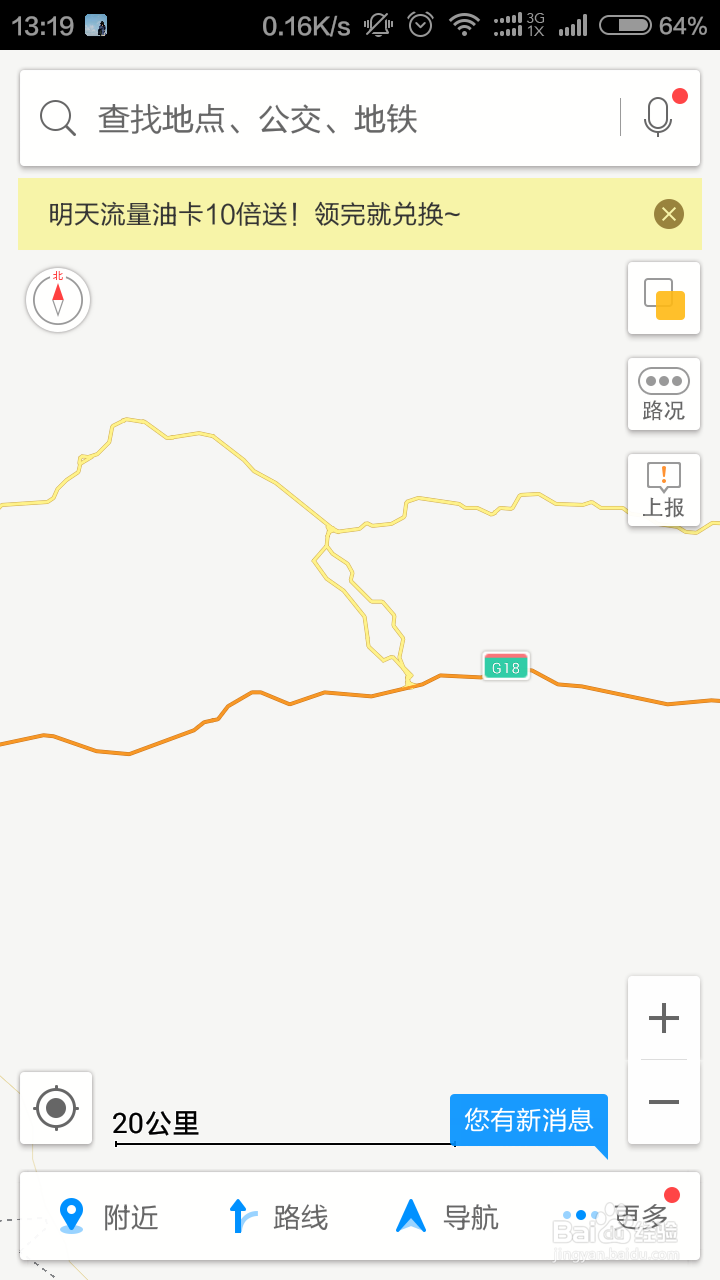This screenshot has width=720, height=1280.
Task: Open the 上报 road report tool
Action: point(663,489)
